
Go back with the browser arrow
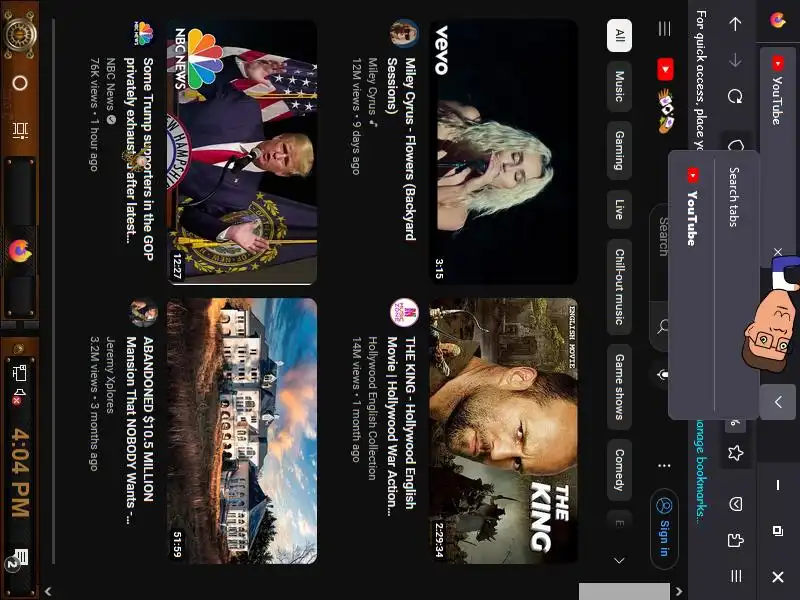pos(736,23)
